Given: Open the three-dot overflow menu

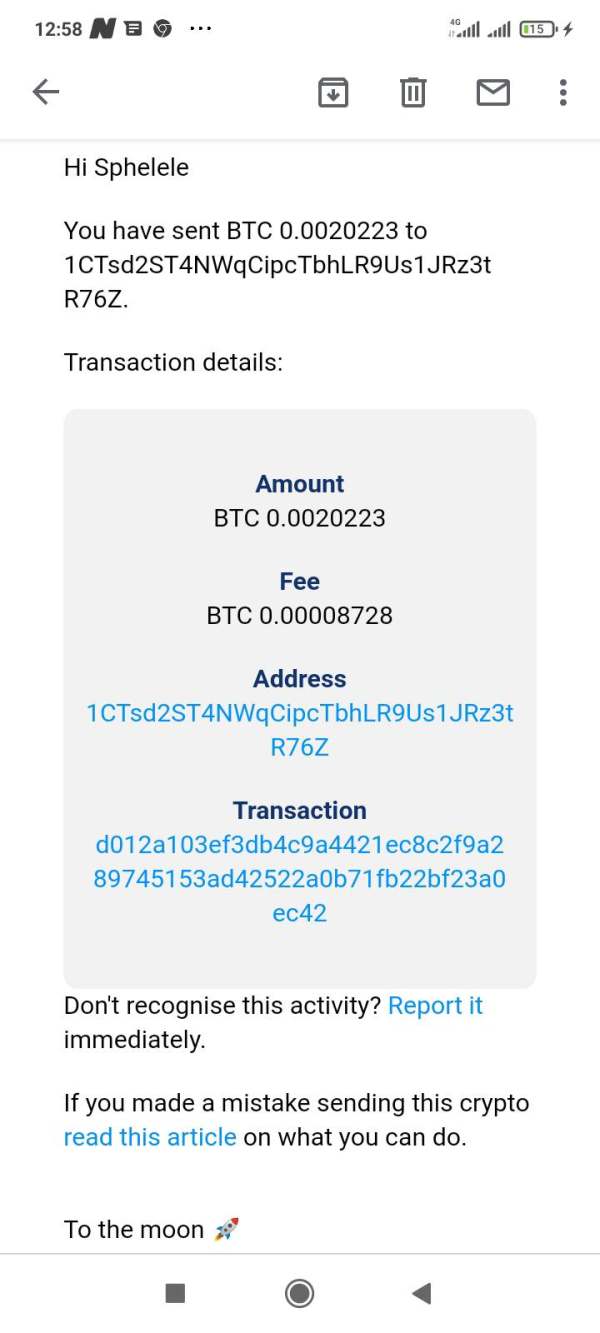Looking at the screenshot, I should (563, 93).
